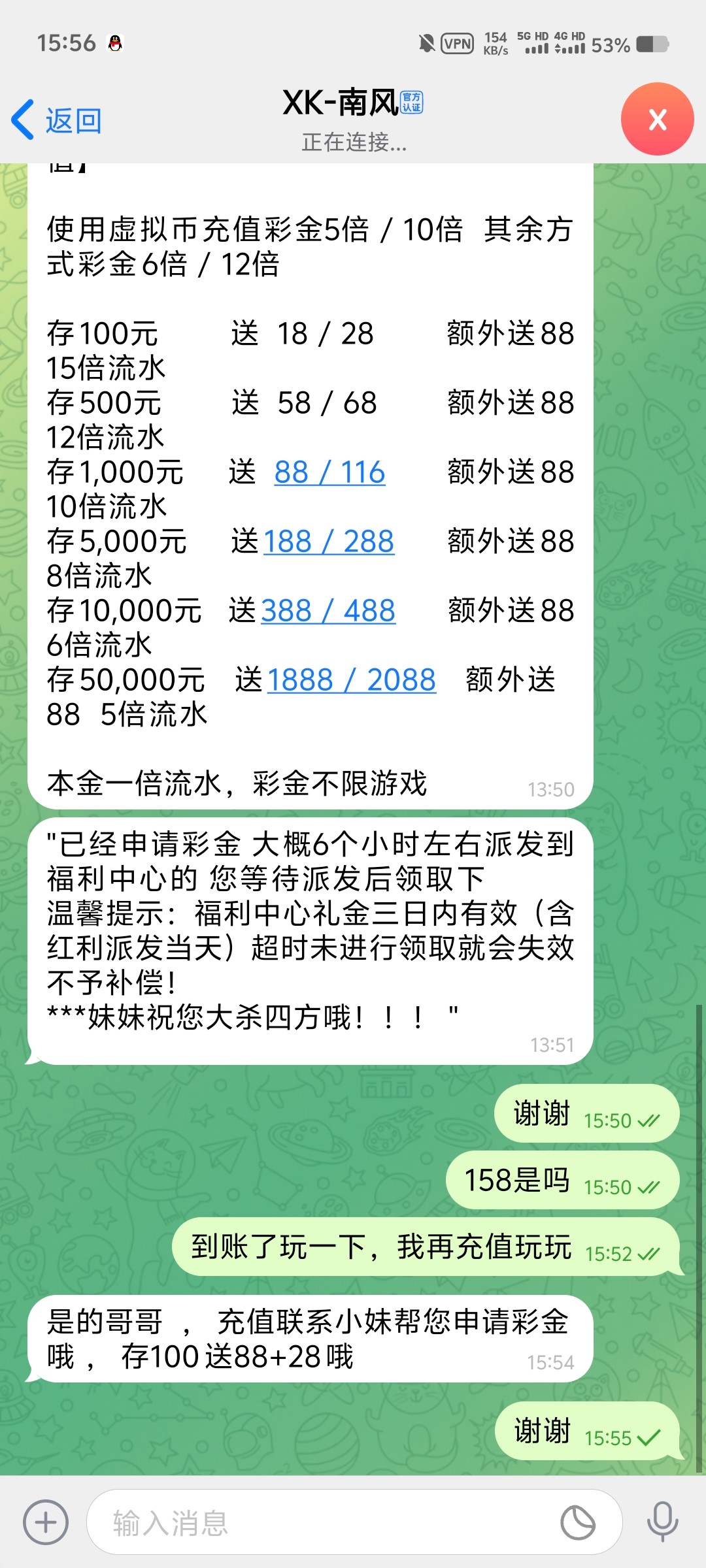Viewport: 706px width, 1568px height.
Task: Tap the linked text 388 / 488
Action: click(328, 611)
